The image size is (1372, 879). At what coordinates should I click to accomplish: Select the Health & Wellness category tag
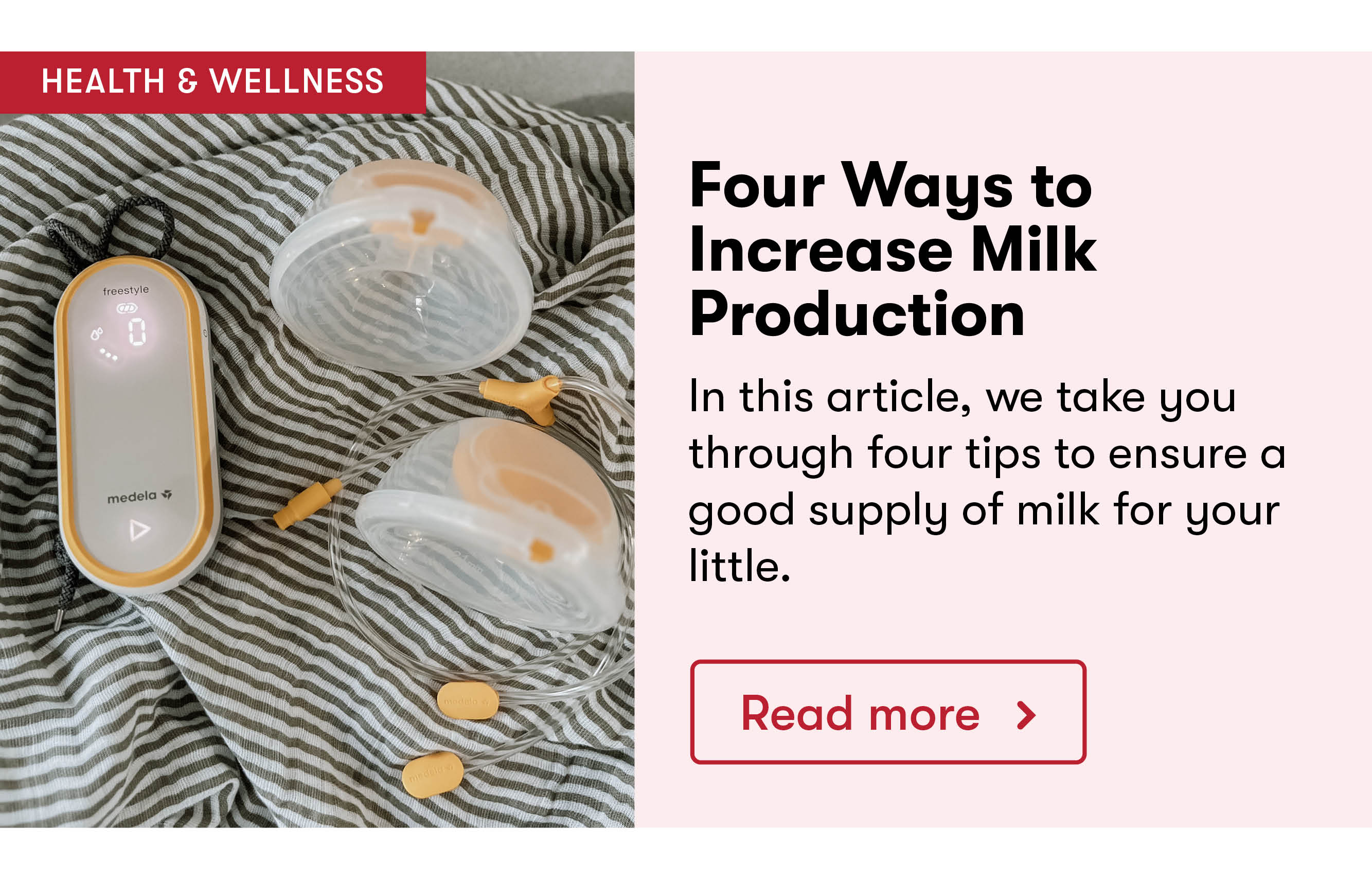click(212, 82)
